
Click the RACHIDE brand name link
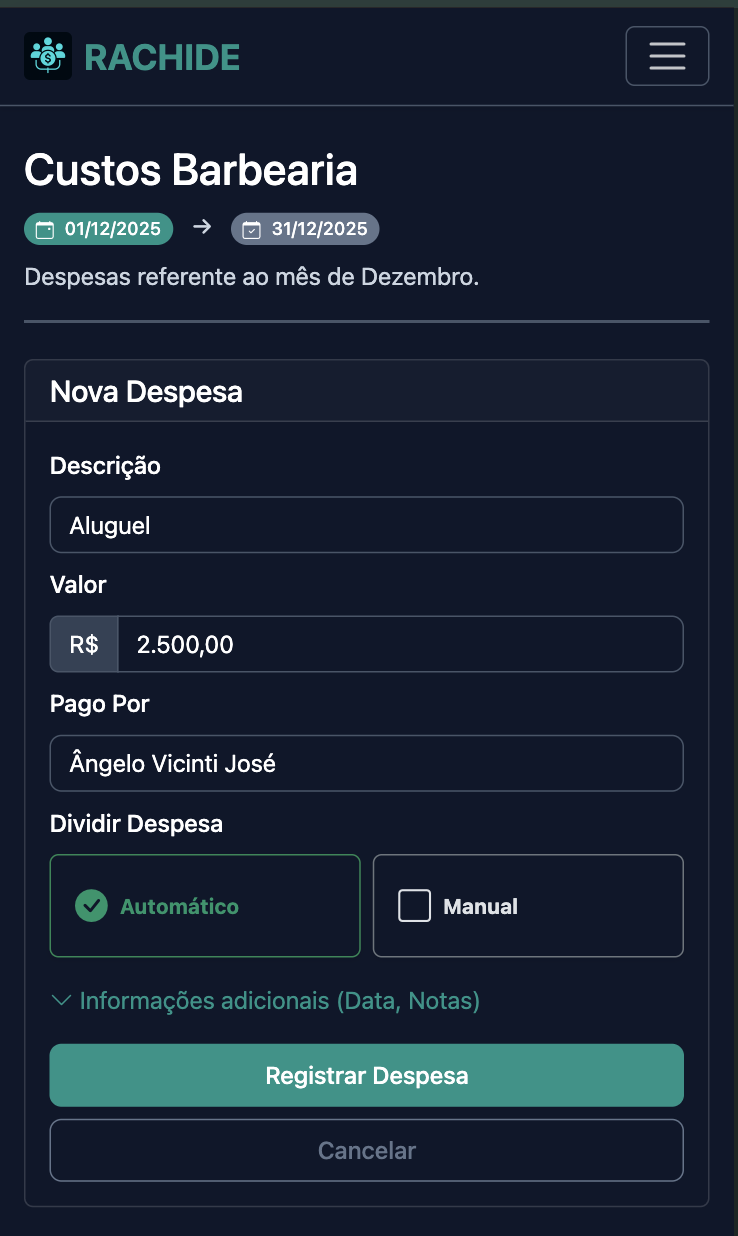tap(162, 57)
